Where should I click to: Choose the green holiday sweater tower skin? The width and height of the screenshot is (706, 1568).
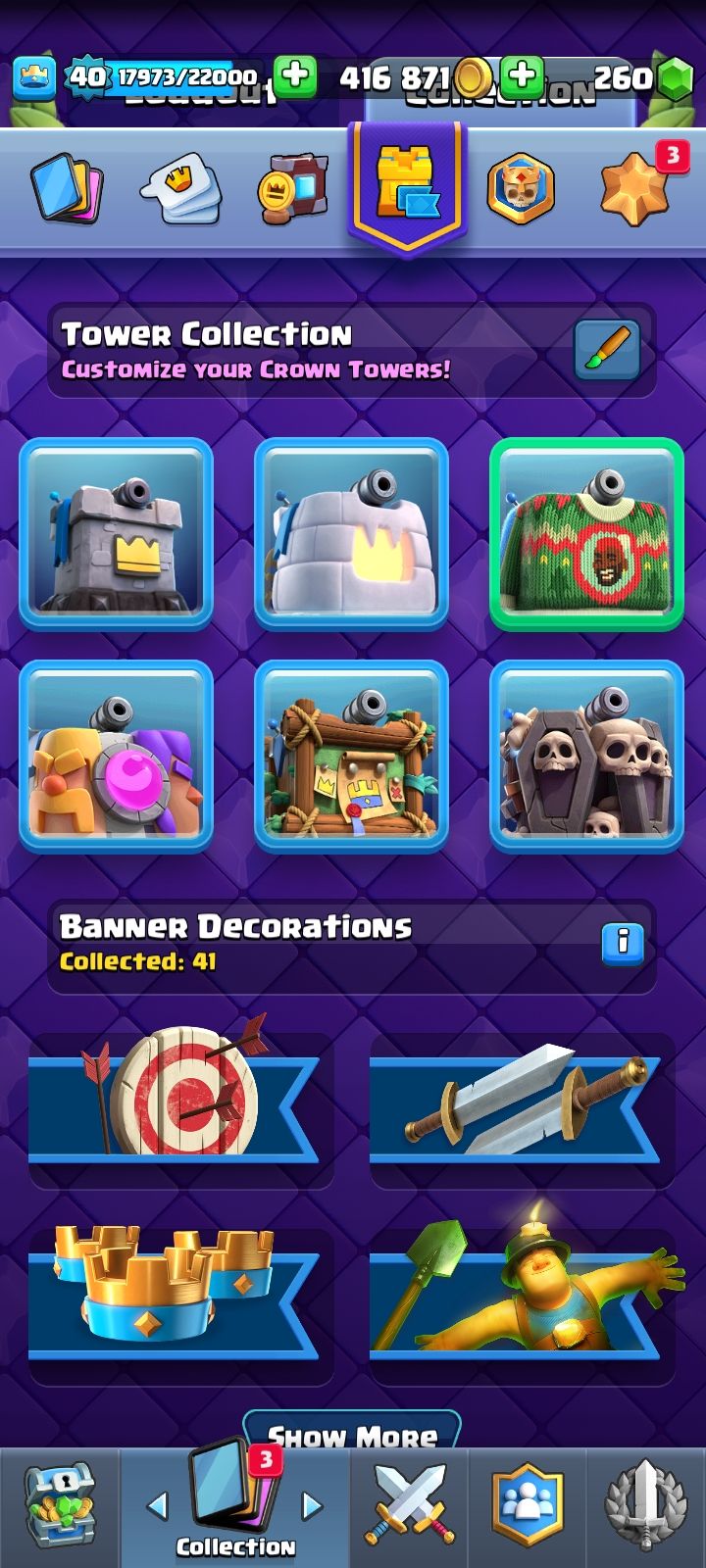pyautogui.click(x=586, y=533)
